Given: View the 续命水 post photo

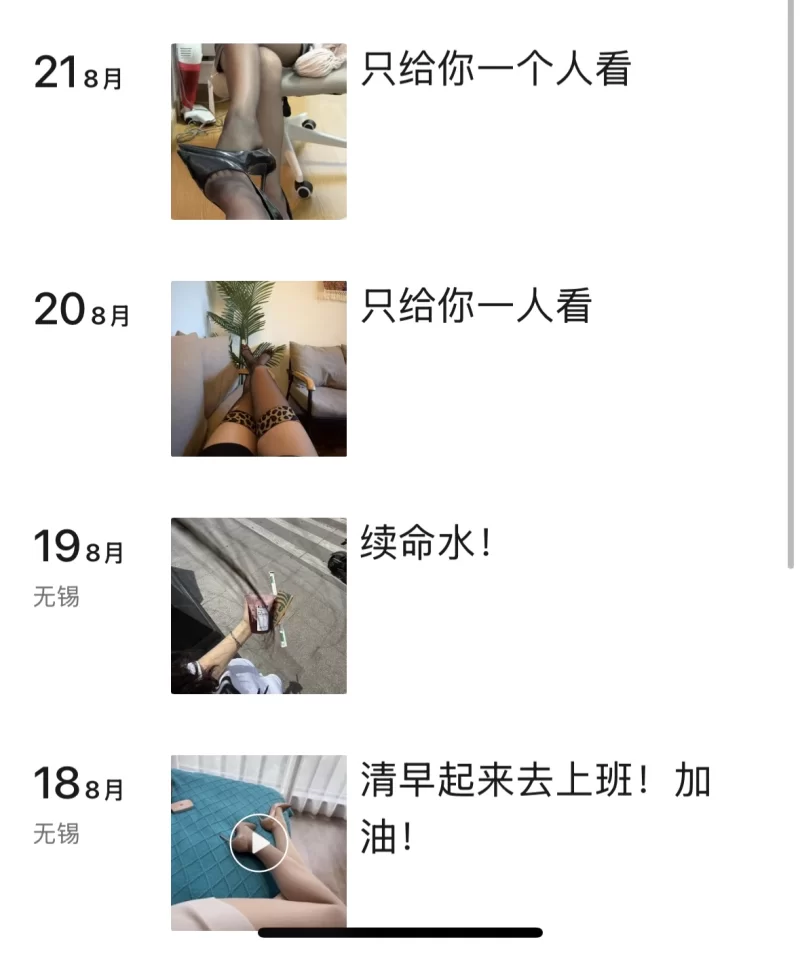Looking at the screenshot, I should pos(258,605).
